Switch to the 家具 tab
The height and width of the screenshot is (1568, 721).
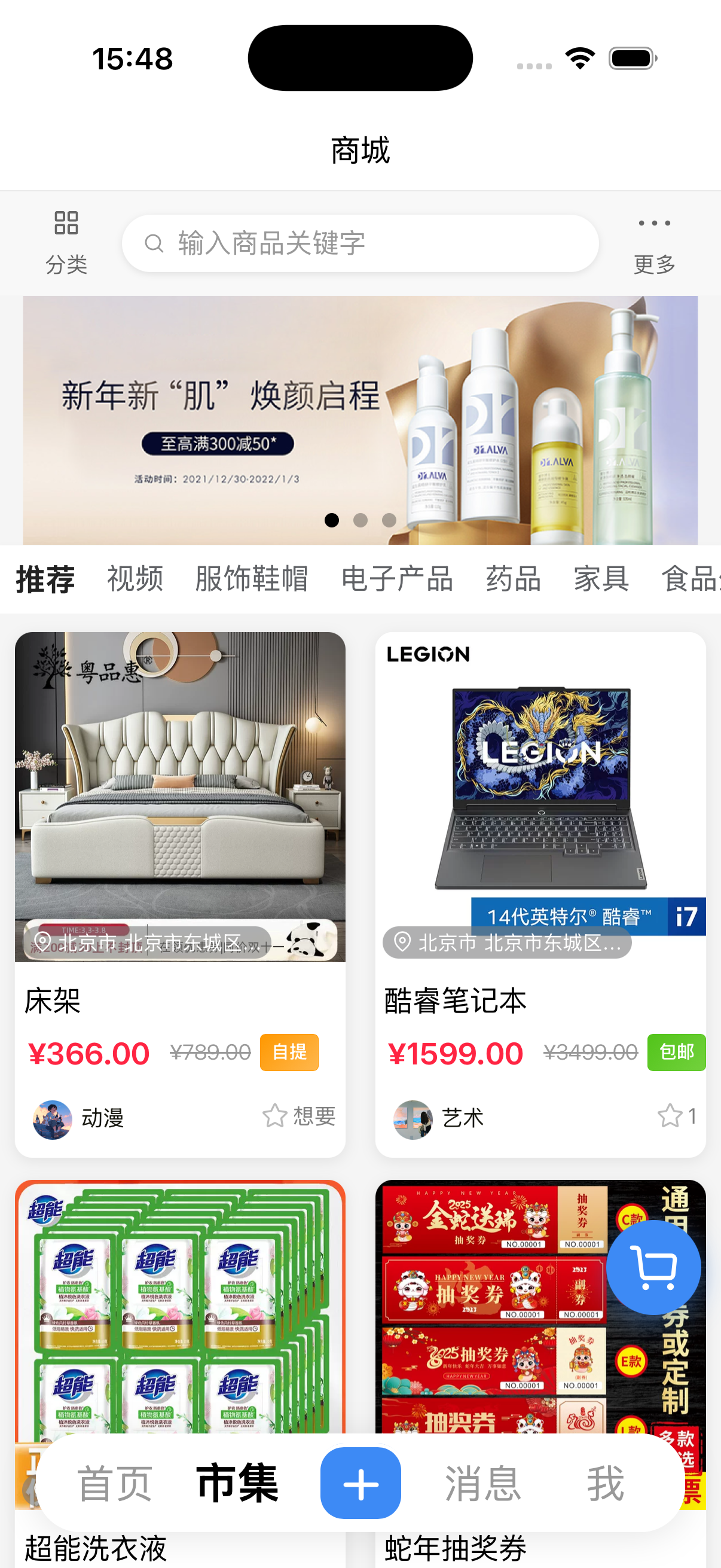click(x=601, y=578)
